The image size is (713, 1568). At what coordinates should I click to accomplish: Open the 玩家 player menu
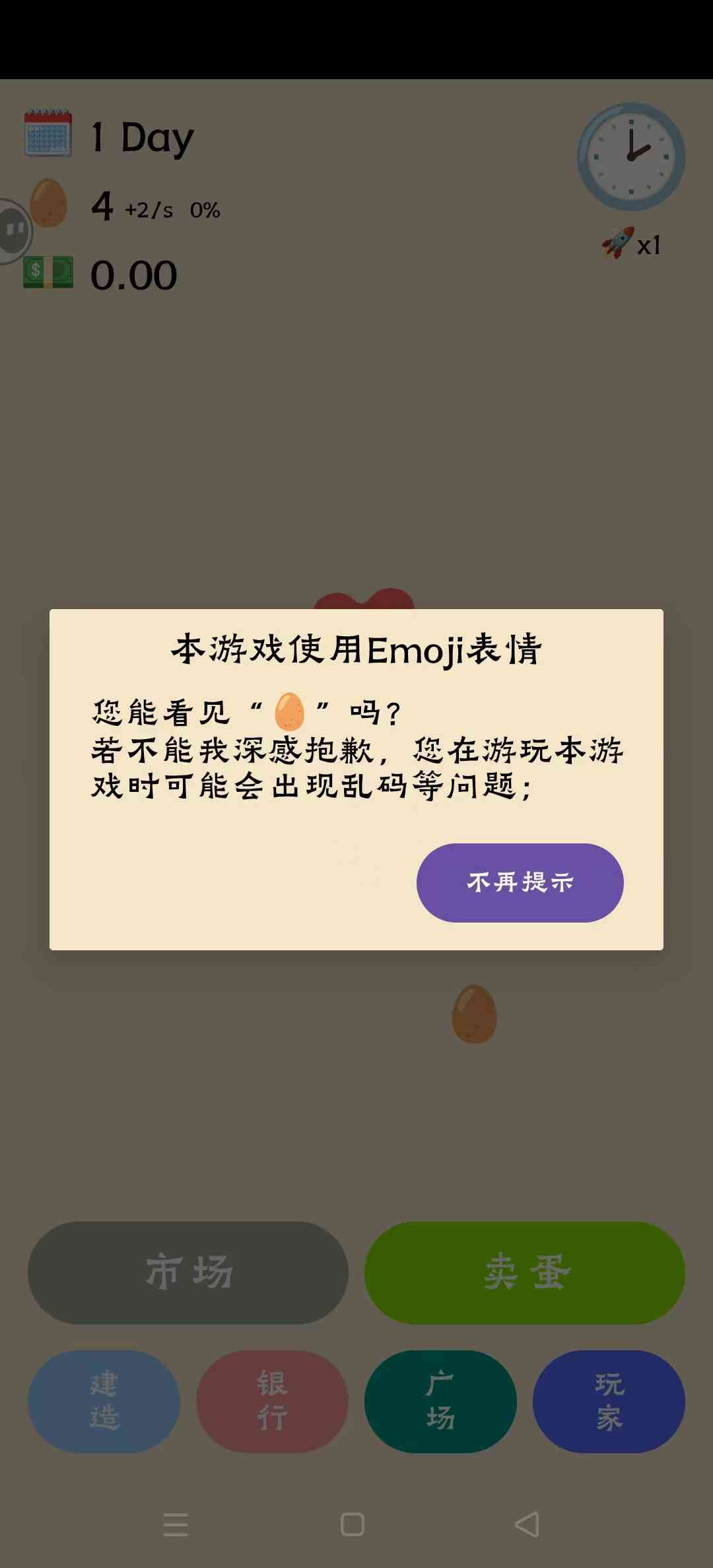tap(609, 1400)
